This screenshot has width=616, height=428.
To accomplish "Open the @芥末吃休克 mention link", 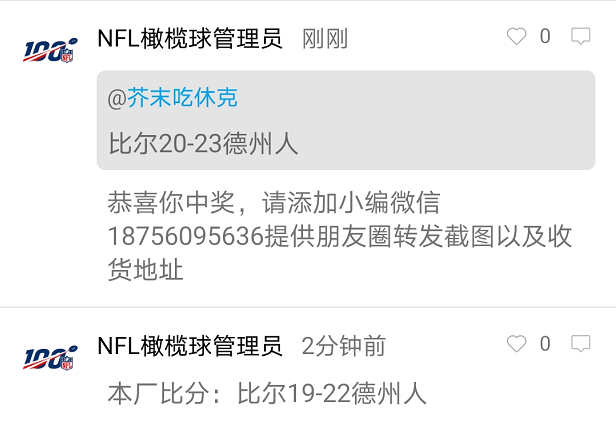I will [x=173, y=97].
